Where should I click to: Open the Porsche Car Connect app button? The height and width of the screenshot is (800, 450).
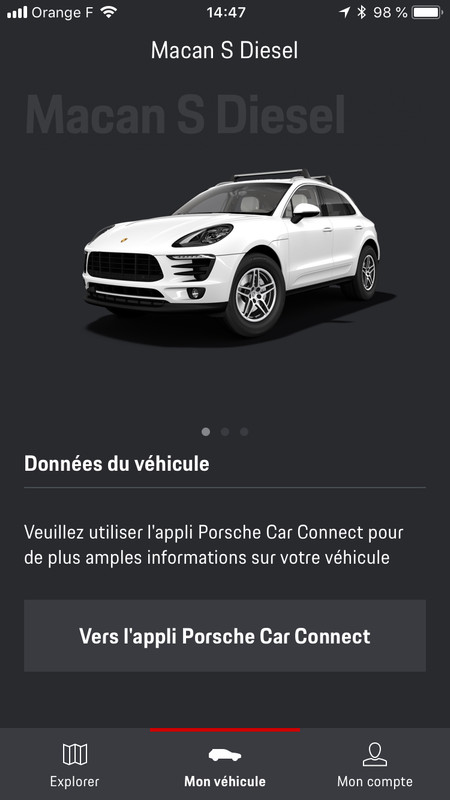224,636
